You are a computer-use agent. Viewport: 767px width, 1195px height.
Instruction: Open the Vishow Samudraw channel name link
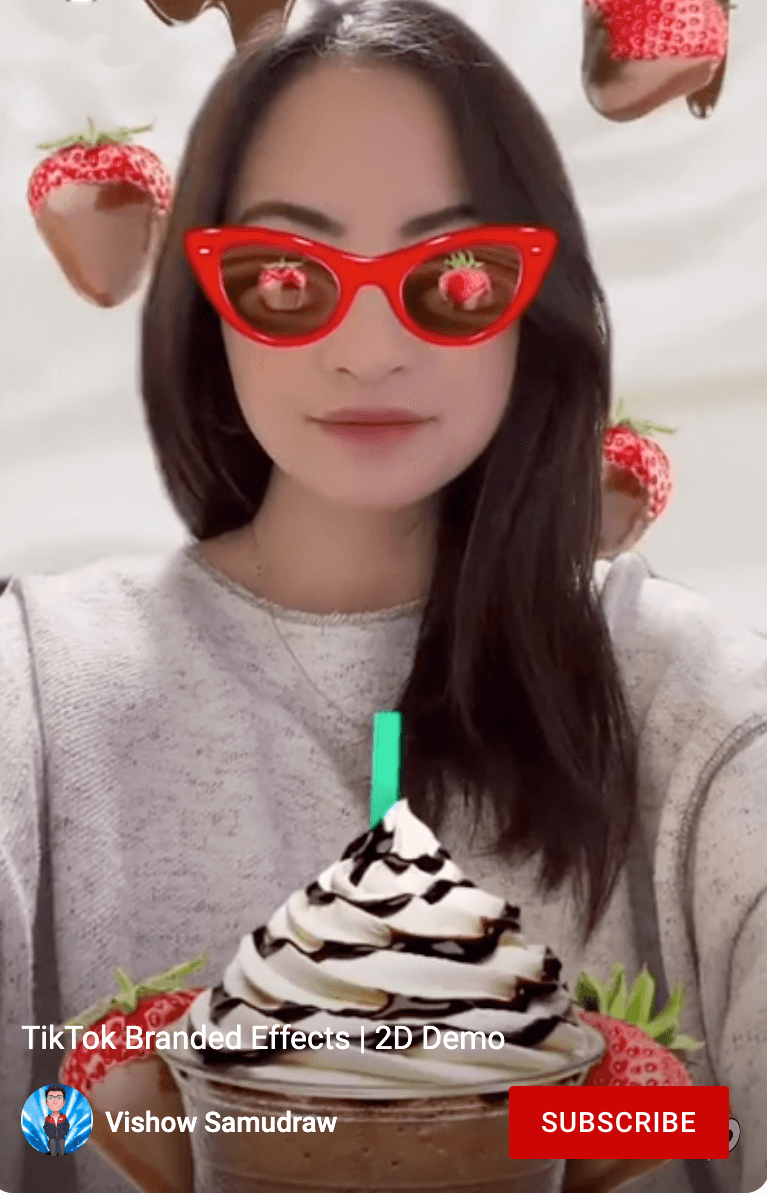point(221,1122)
